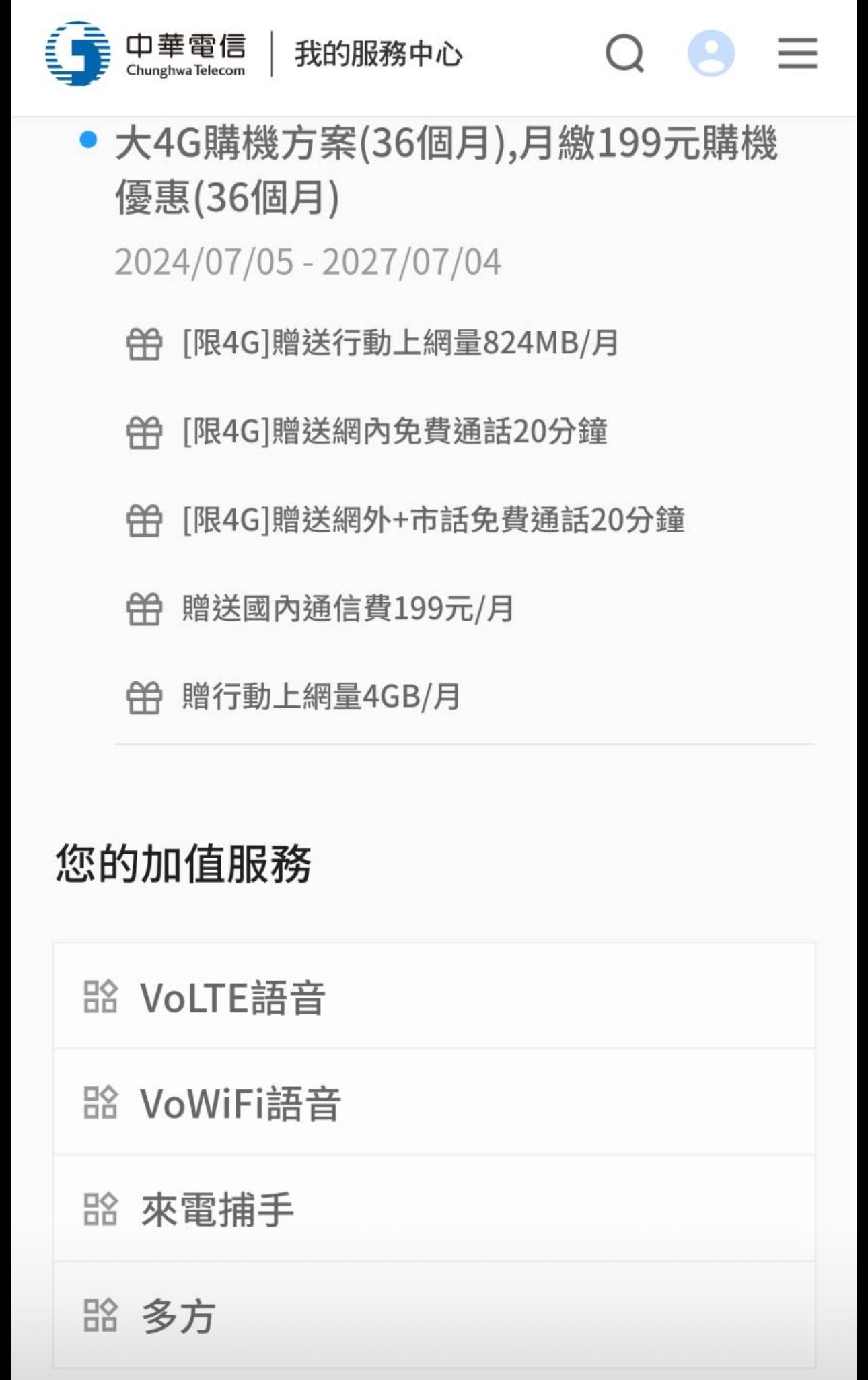The height and width of the screenshot is (1380, 868).
Task: Open the VoWiFi語音 service row
Action: [x=433, y=1103]
